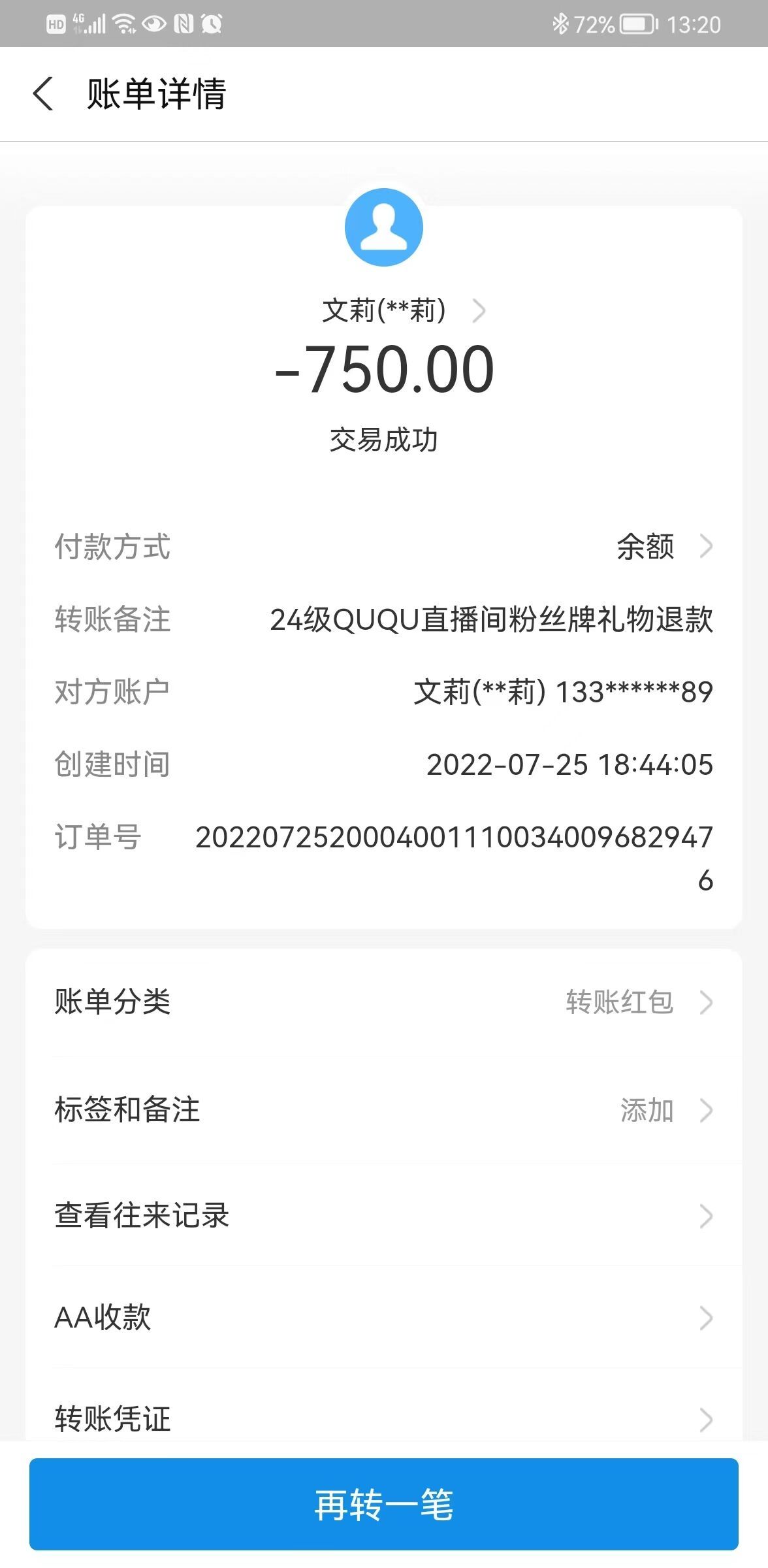Go back from the 账单详情 page
The width and height of the screenshot is (768, 1568).
coord(43,94)
